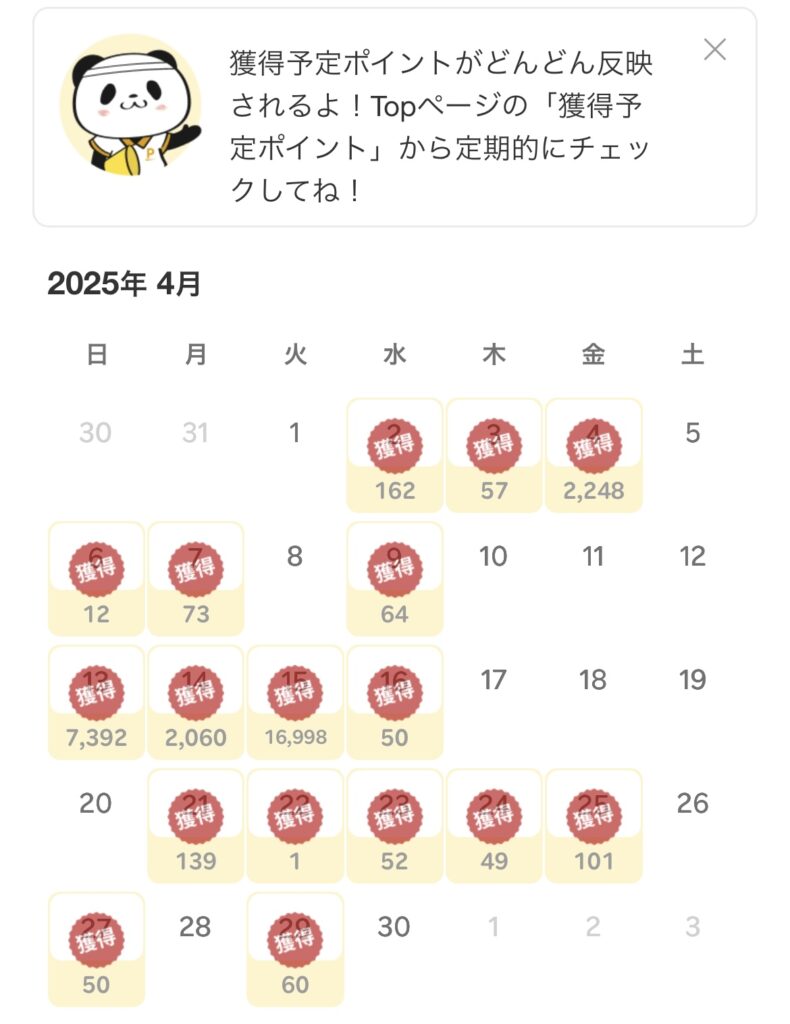The height and width of the screenshot is (1024, 790).
Task: Open the day showing 139 points
Action: tap(195, 826)
